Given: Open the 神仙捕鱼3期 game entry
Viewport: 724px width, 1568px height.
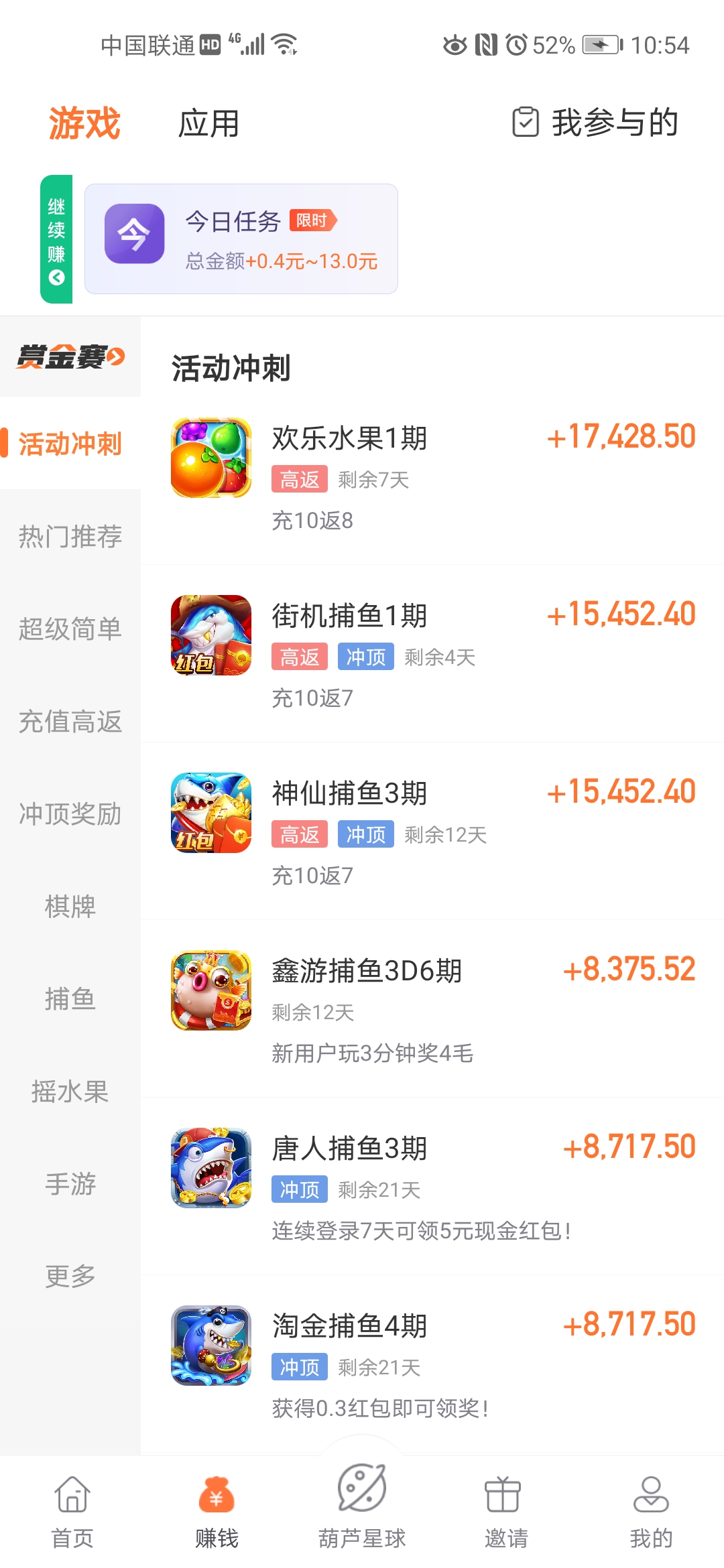Looking at the screenshot, I should (x=432, y=831).
